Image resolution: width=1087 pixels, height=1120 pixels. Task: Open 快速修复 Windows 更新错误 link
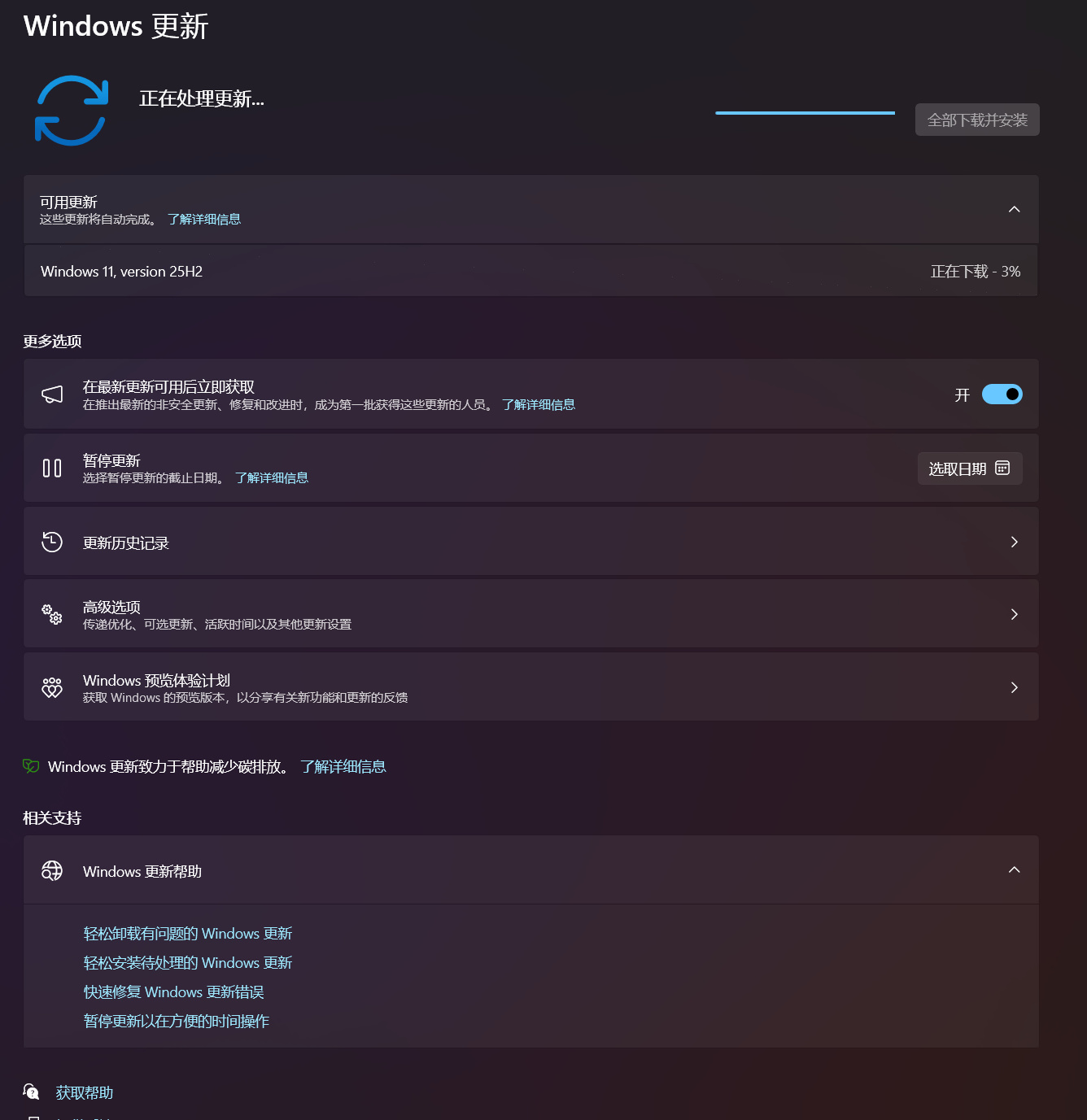(174, 992)
